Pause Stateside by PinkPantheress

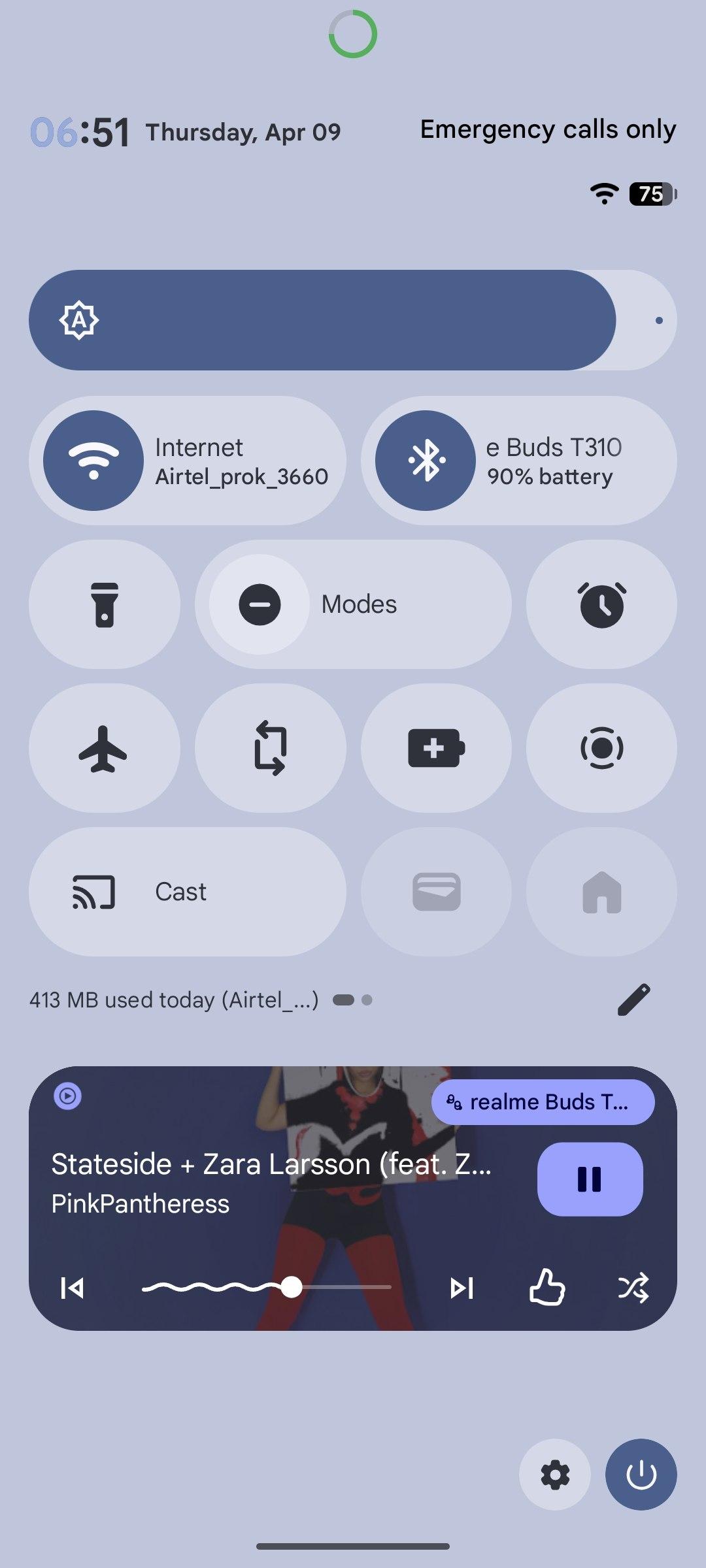[x=590, y=1179]
